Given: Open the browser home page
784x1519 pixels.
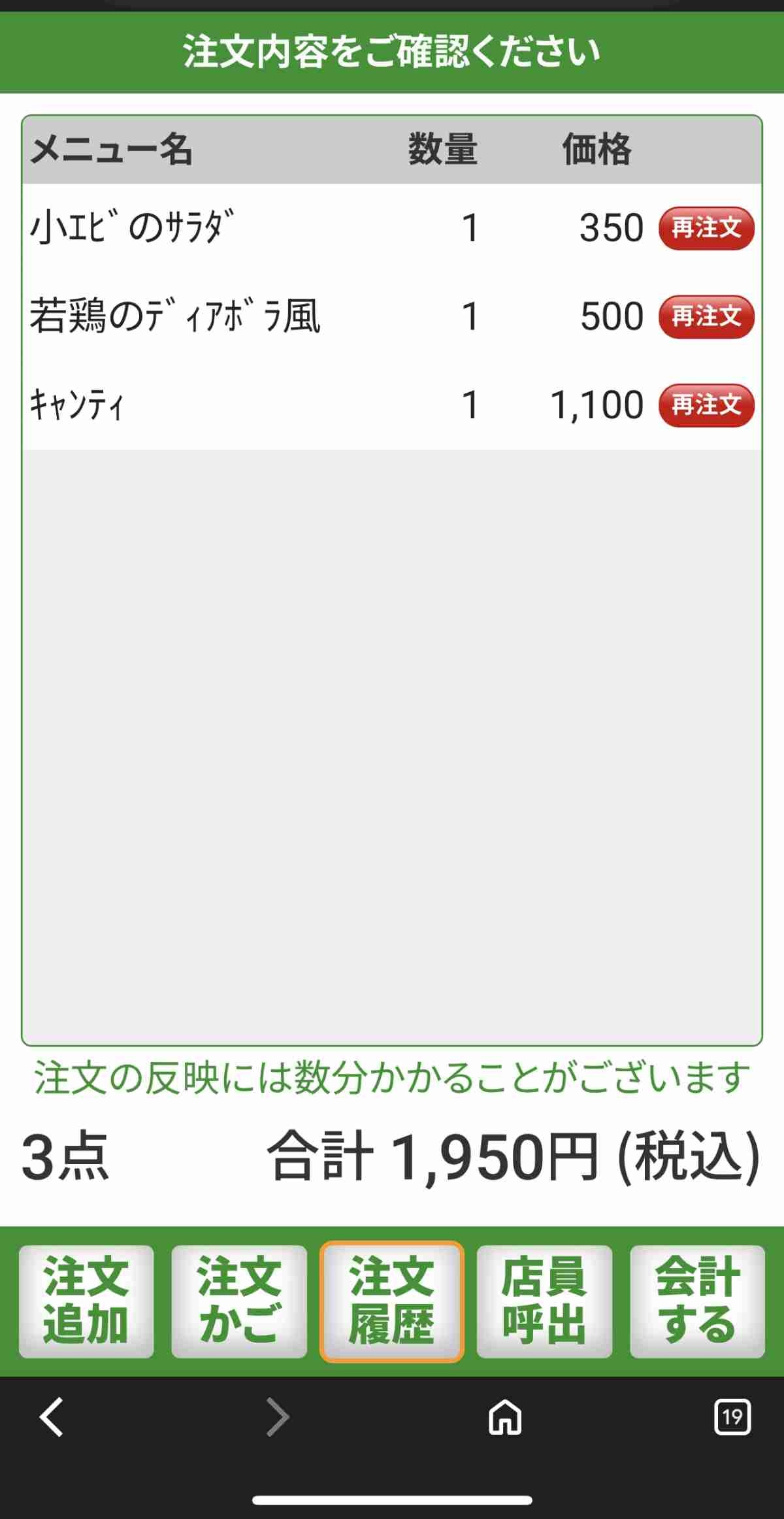Looking at the screenshot, I should pyautogui.click(x=505, y=1417).
